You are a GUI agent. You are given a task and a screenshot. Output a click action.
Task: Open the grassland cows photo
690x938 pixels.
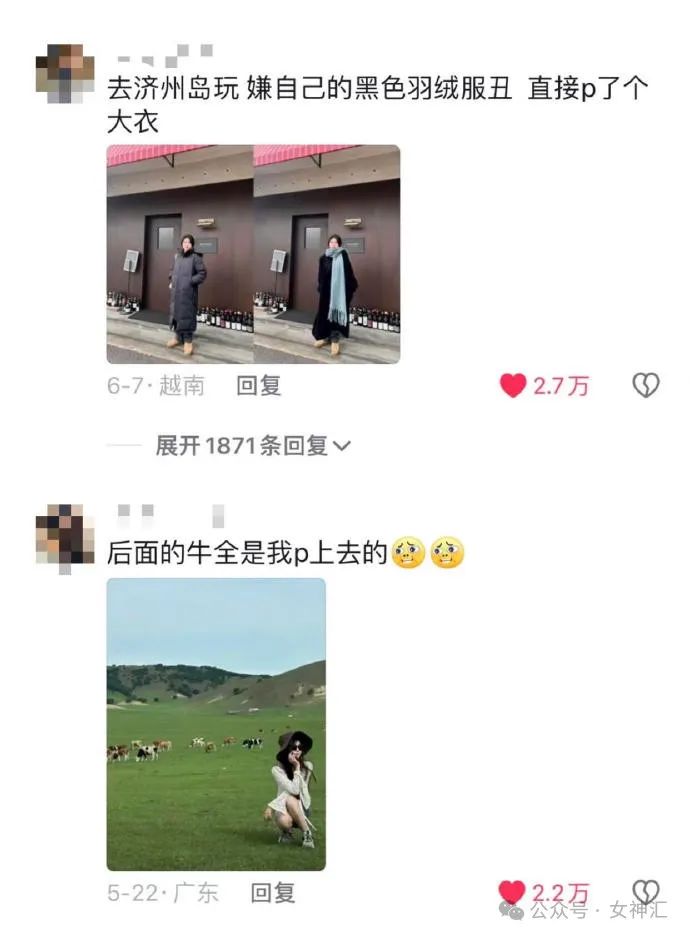216,724
